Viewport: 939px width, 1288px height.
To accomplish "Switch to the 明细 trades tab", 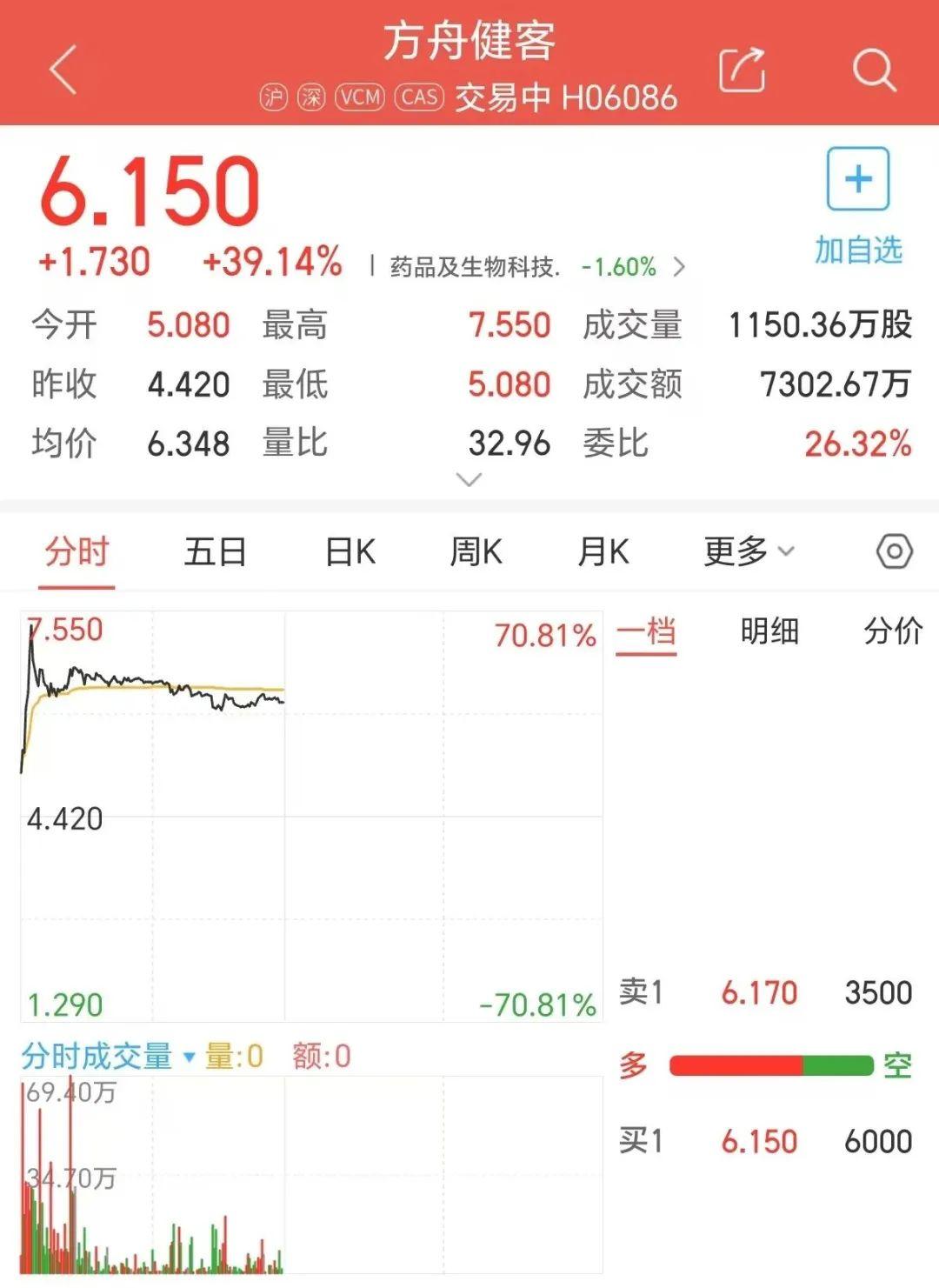I will 769,632.
